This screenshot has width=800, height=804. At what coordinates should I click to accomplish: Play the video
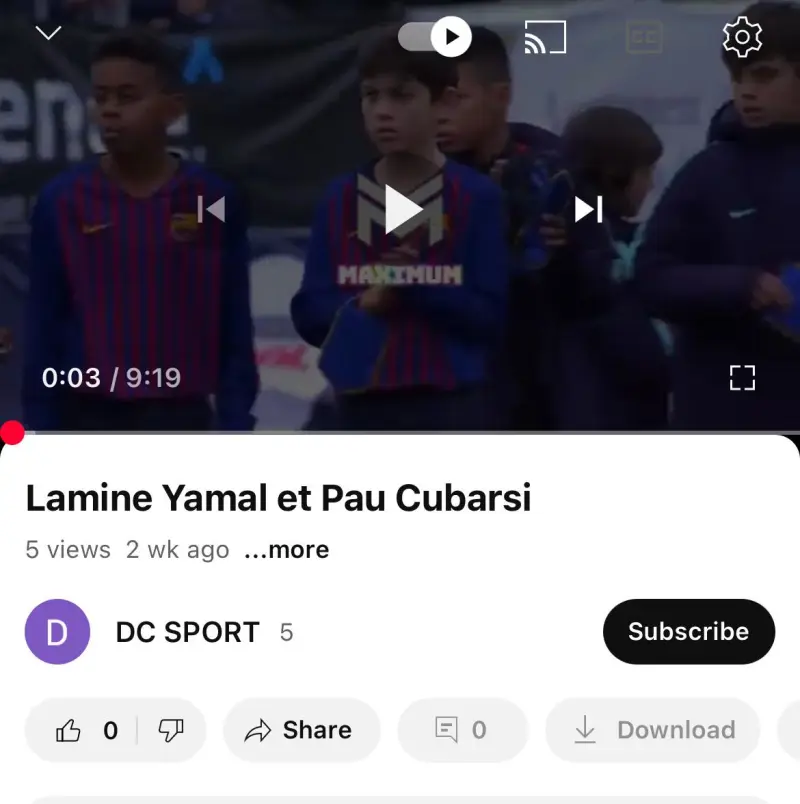coord(403,209)
